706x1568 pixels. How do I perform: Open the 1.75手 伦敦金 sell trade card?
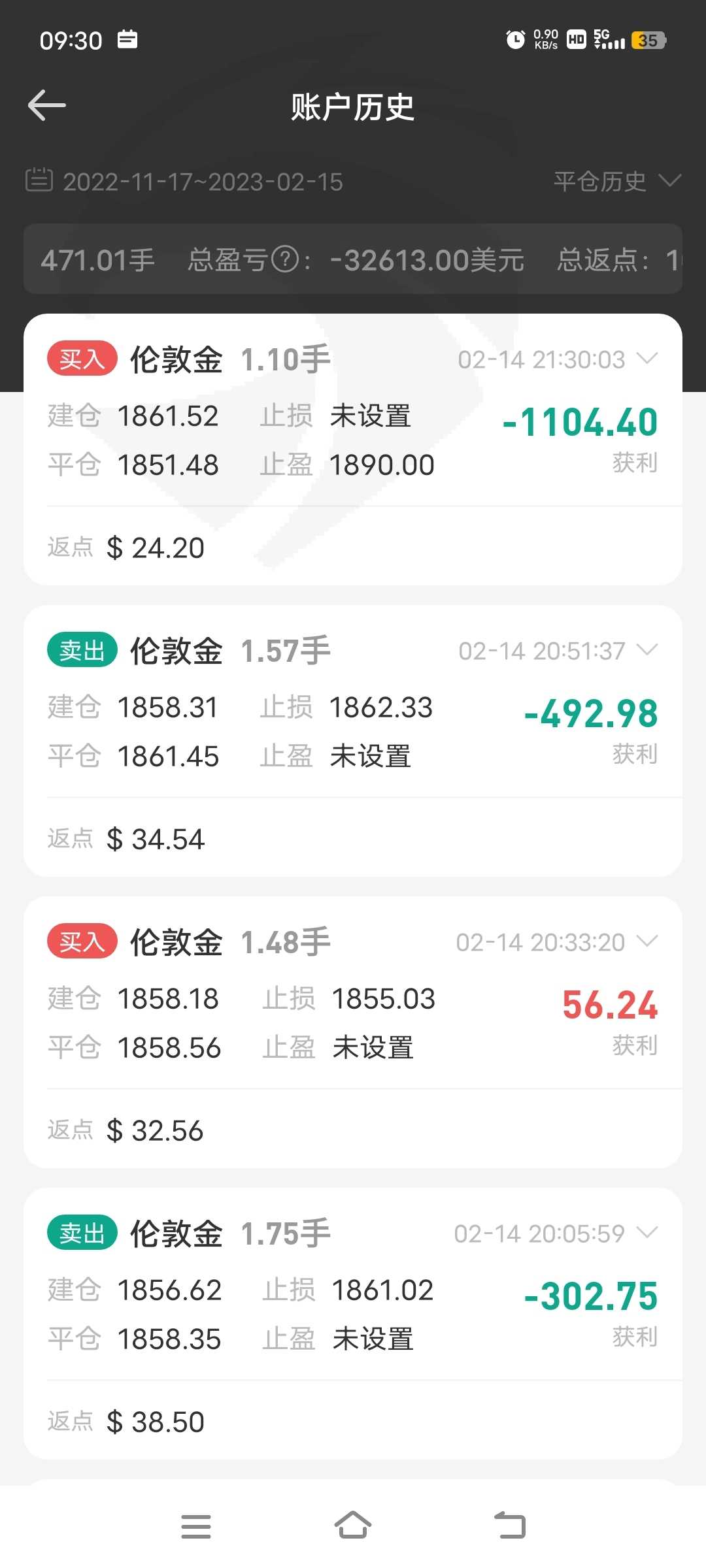[x=353, y=1324]
